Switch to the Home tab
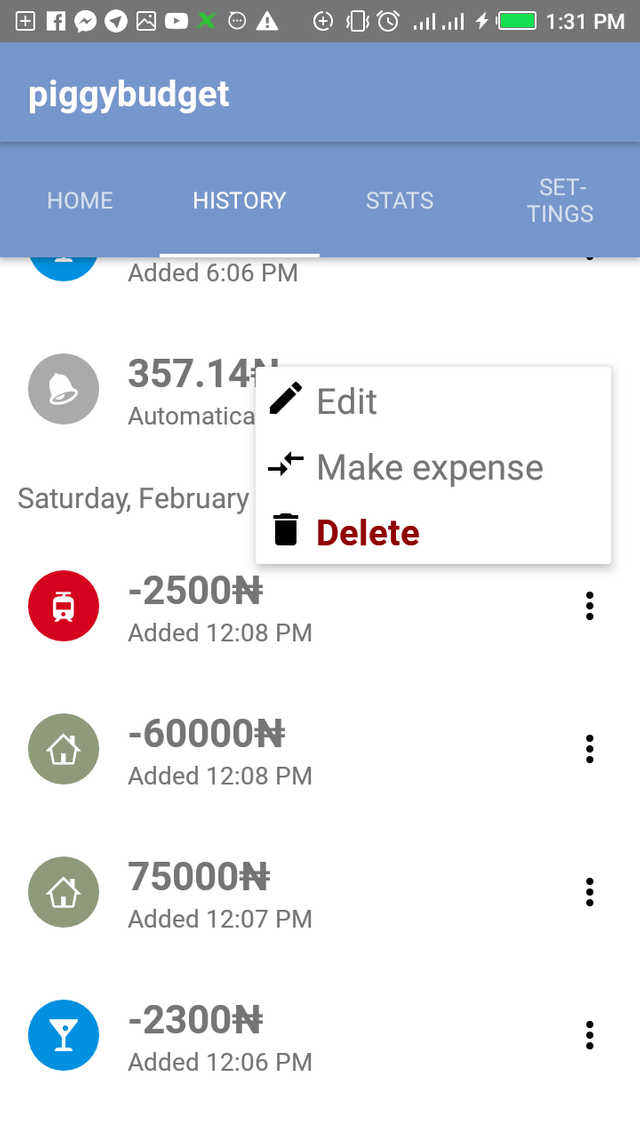The width and height of the screenshot is (640, 1138). tap(80, 200)
